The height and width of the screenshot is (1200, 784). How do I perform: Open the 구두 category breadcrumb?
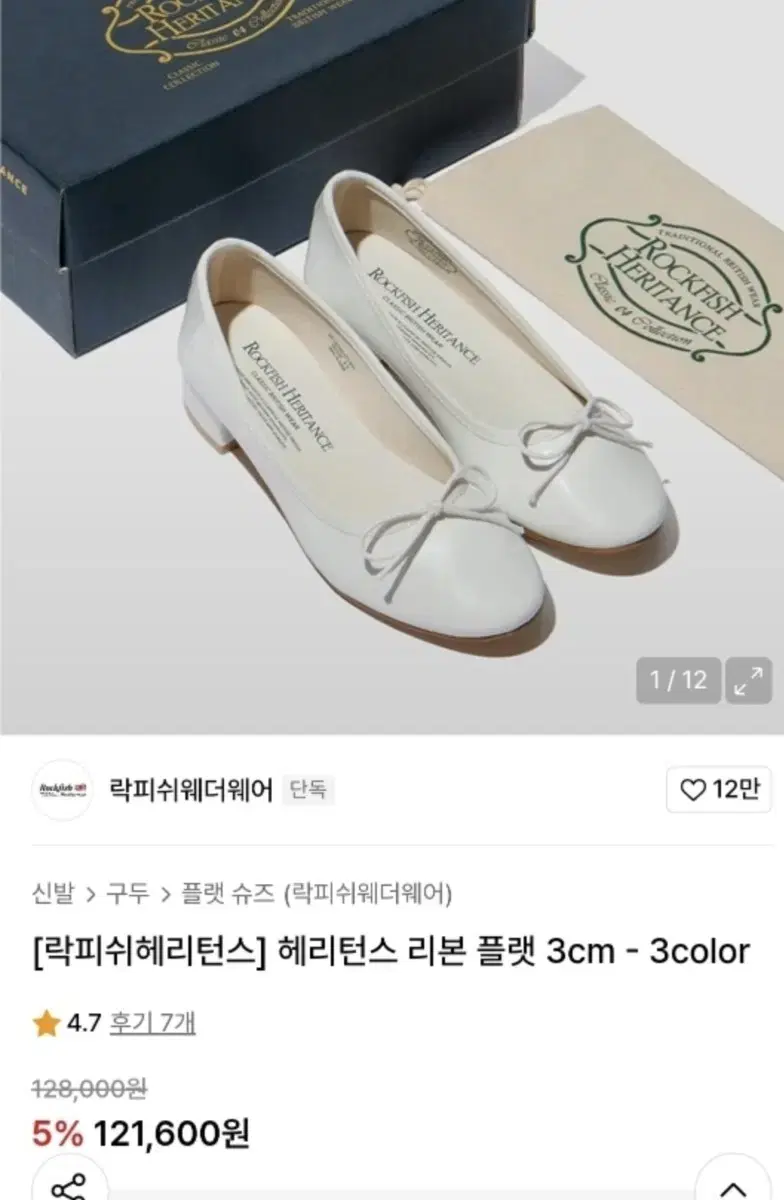pyautogui.click(x=128, y=893)
